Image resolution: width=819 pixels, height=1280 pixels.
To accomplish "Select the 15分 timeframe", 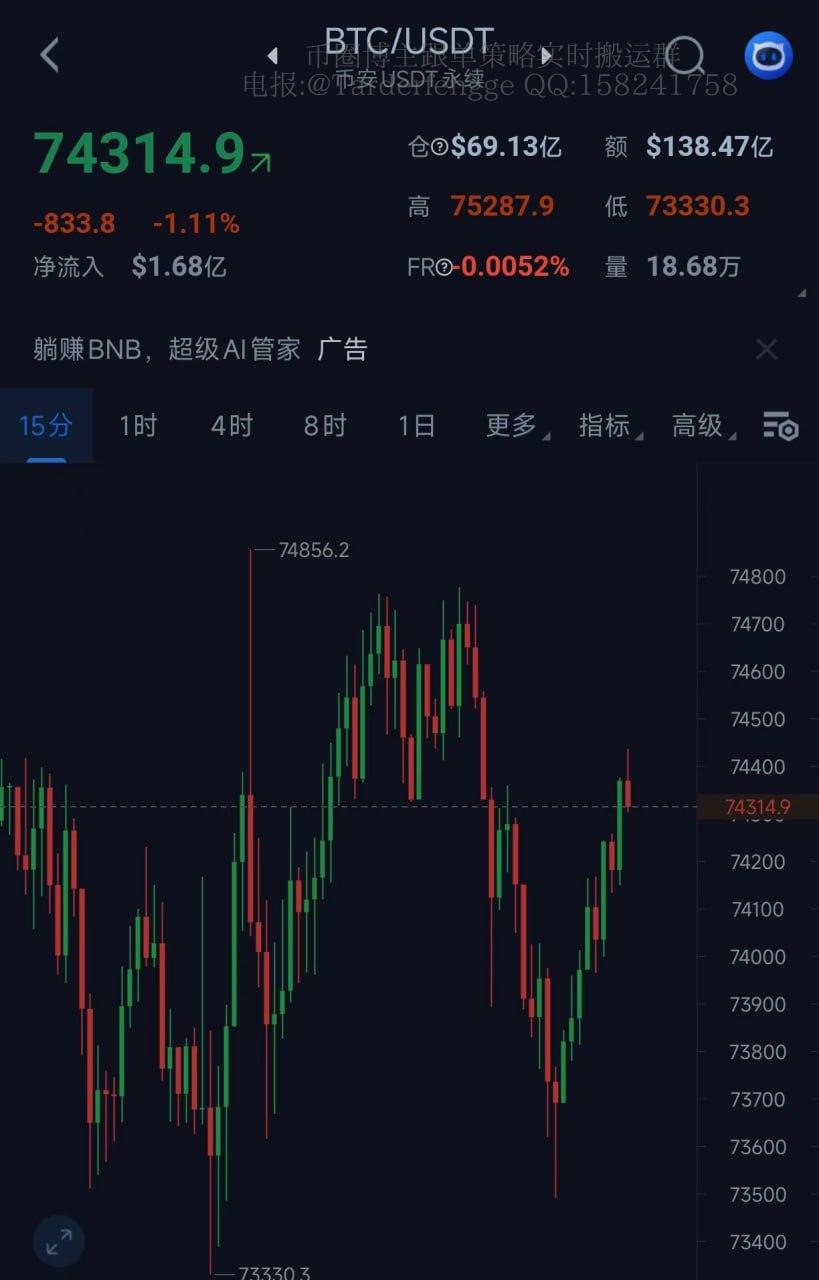I will (x=46, y=426).
